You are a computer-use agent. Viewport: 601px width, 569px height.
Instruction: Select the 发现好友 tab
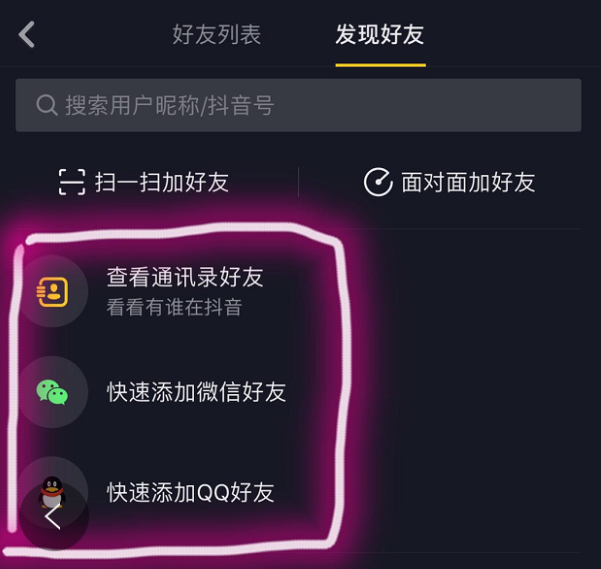(x=380, y=35)
